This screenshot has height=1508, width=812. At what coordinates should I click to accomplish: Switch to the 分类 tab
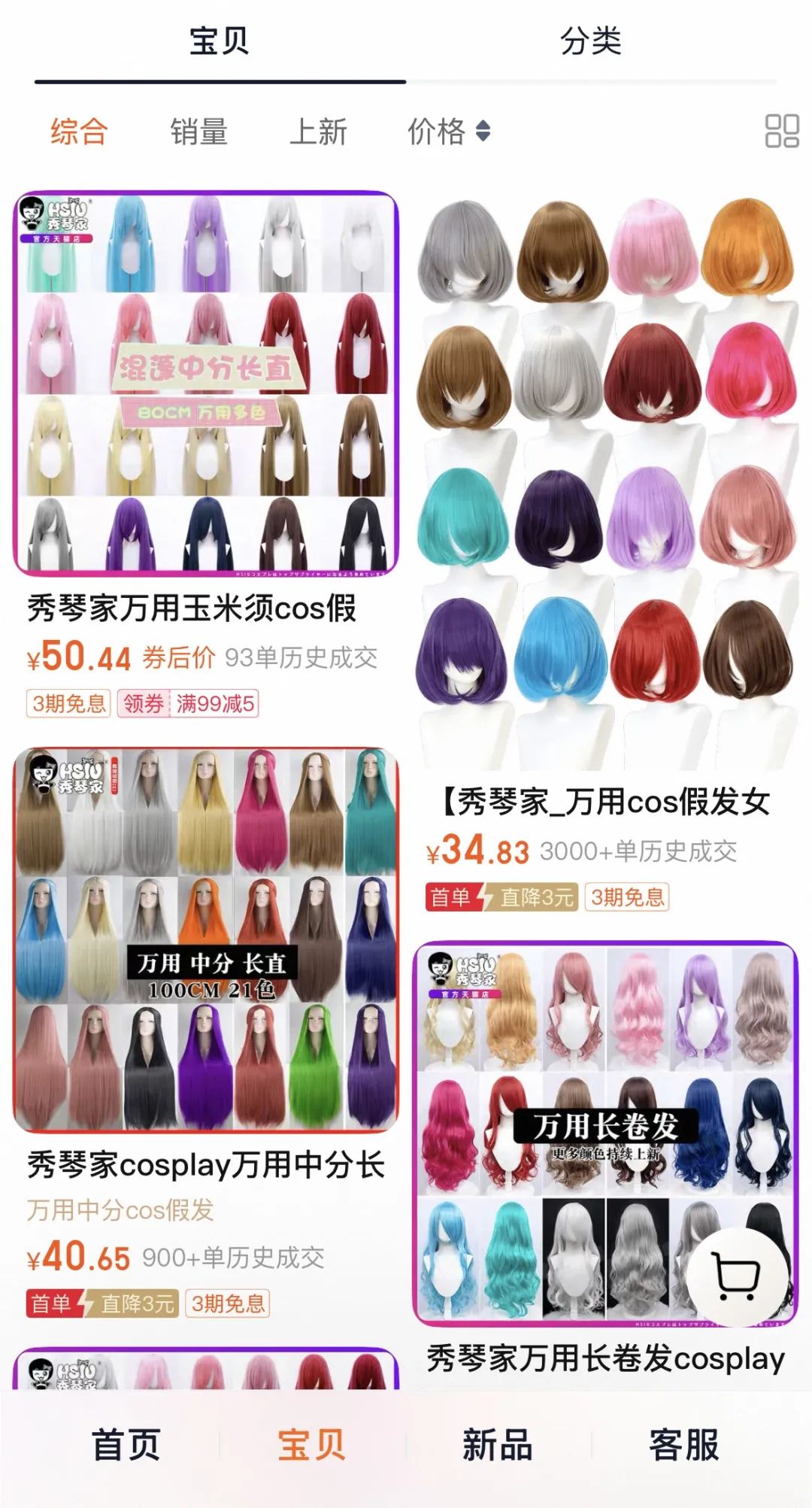[x=591, y=41]
